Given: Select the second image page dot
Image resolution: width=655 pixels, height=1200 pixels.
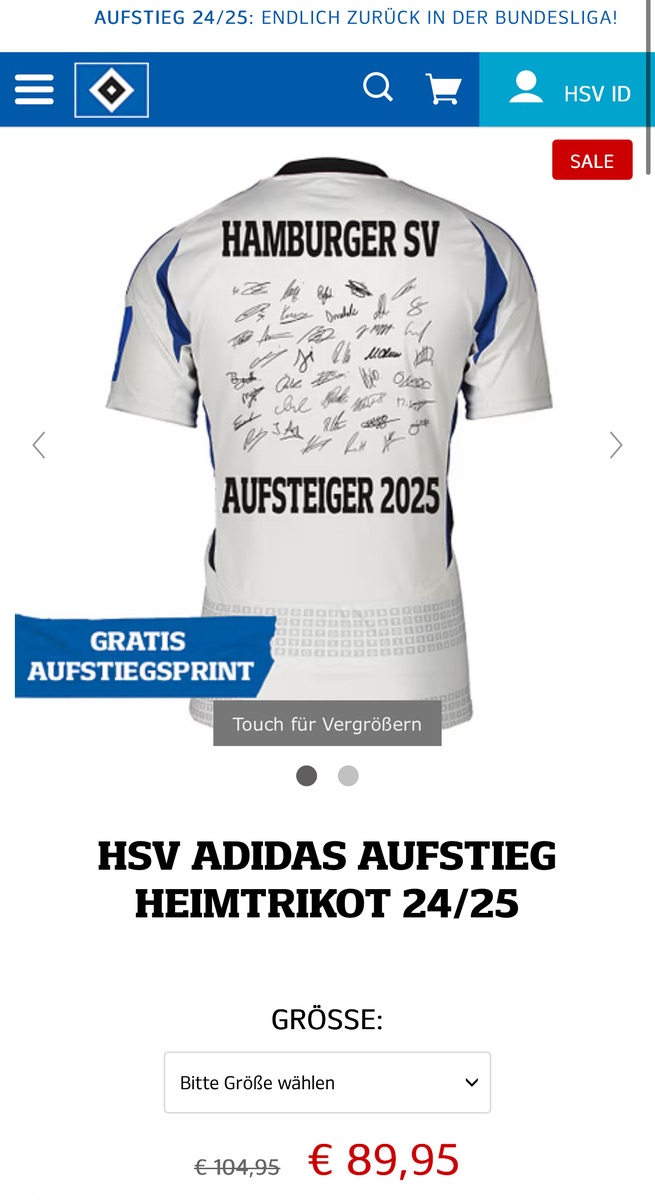Looking at the screenshot, I should (x=348, y=776).
